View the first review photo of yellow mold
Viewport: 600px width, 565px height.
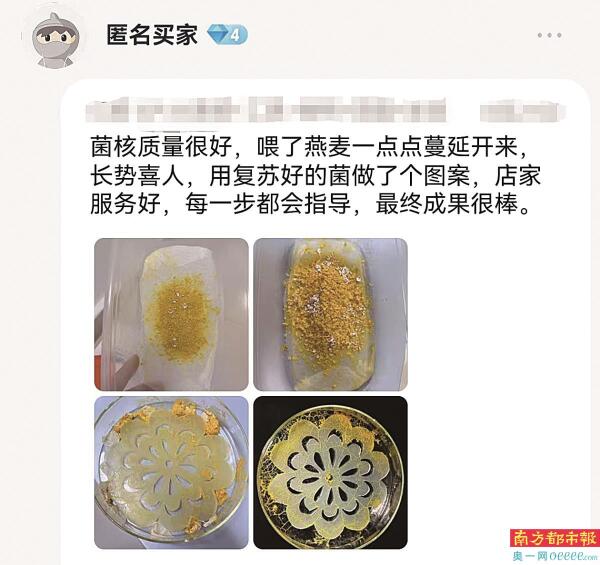pyautogui.click(x=171, y=313)
